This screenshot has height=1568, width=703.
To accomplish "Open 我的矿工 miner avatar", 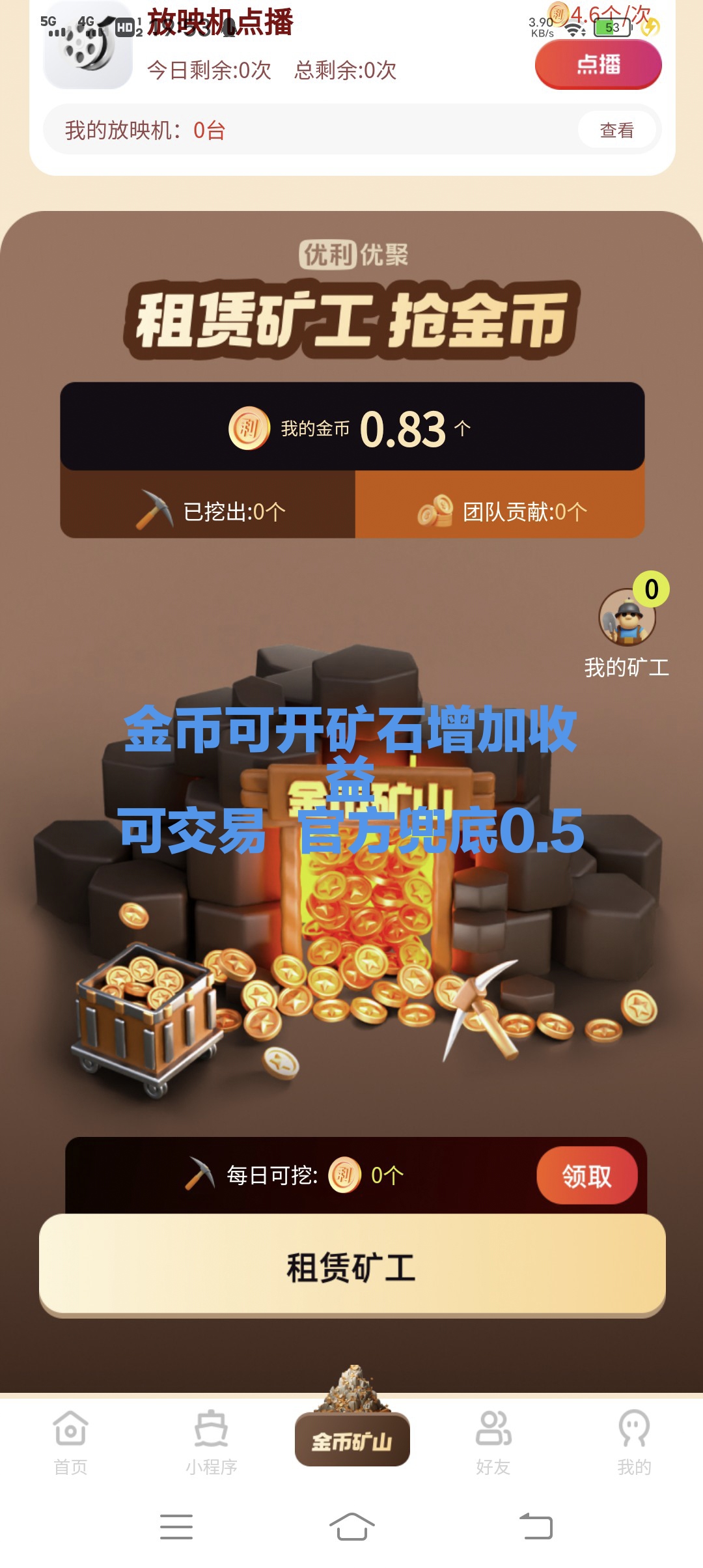I will (627, 617).
